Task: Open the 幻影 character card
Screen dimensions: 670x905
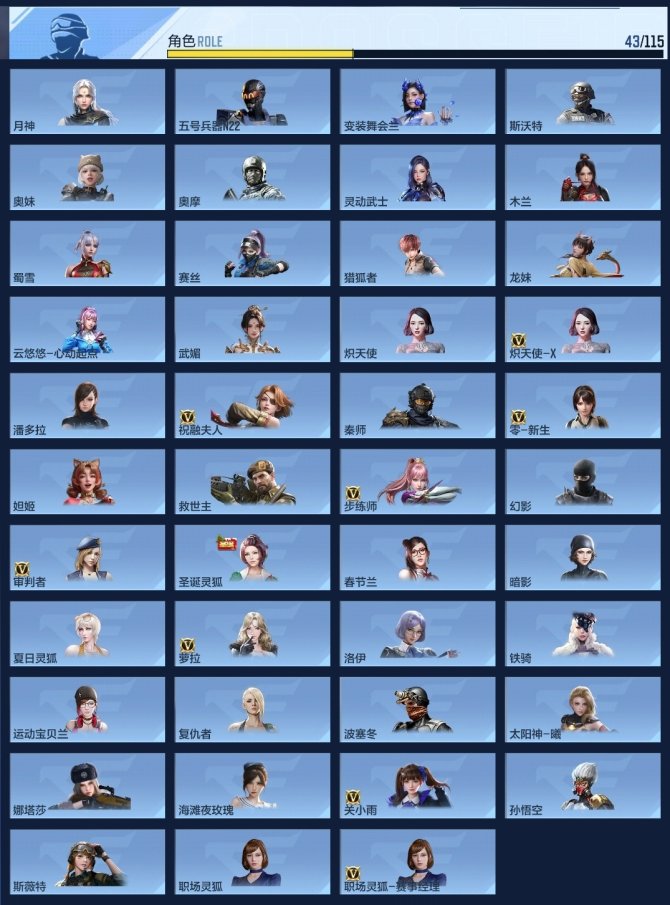Action: pos(582,481)
